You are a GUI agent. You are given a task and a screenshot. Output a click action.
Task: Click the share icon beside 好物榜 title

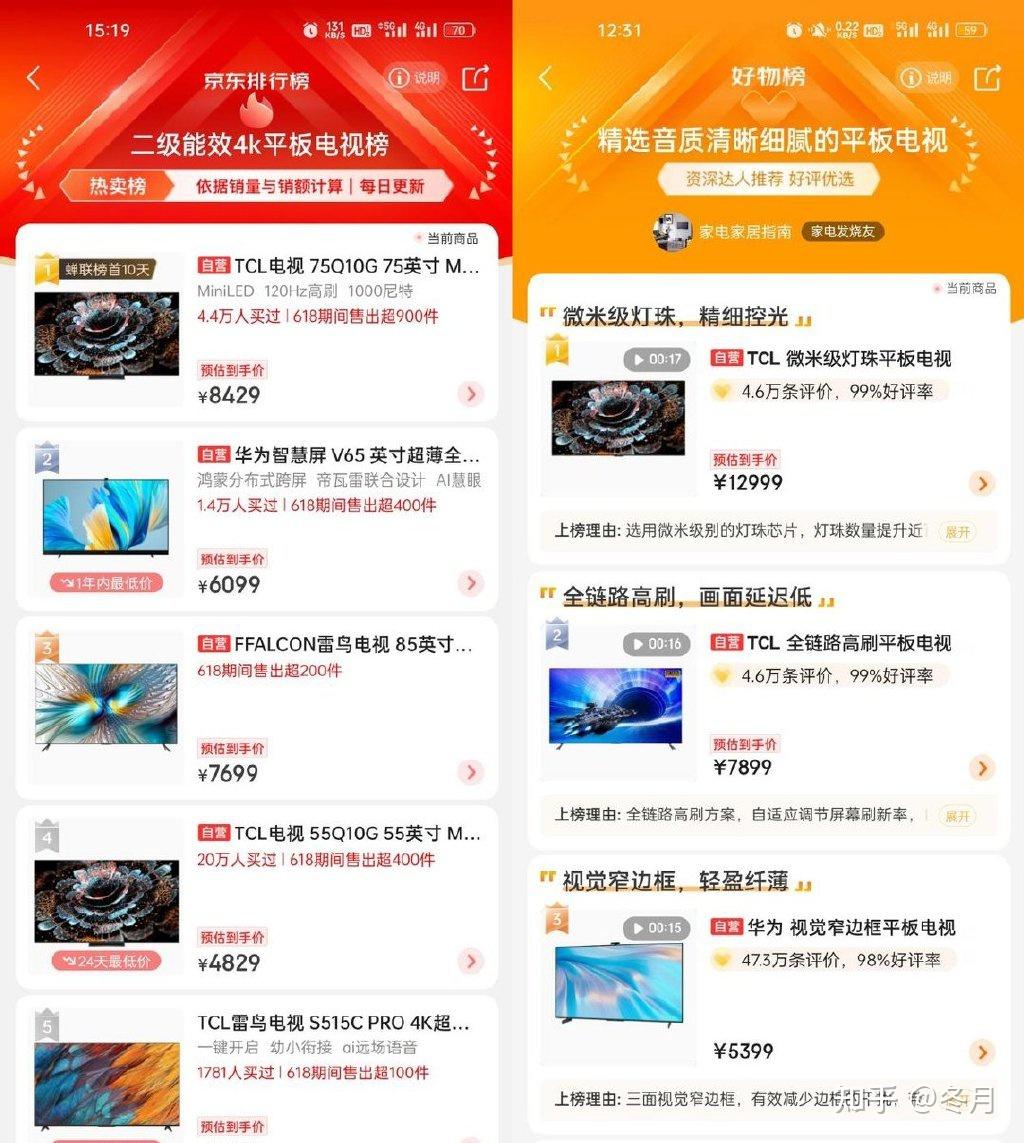[988, 76]
